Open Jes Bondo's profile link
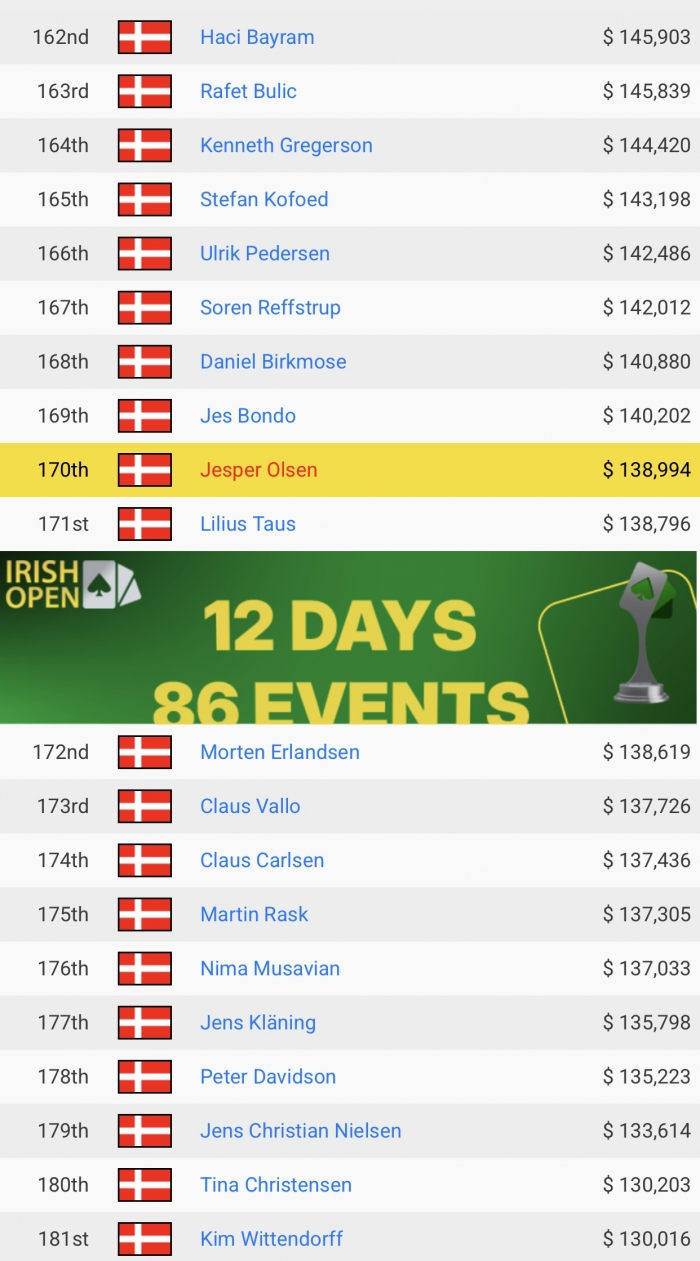Image resolution: width=700 pixels, height=1261 pixels. 248,415
